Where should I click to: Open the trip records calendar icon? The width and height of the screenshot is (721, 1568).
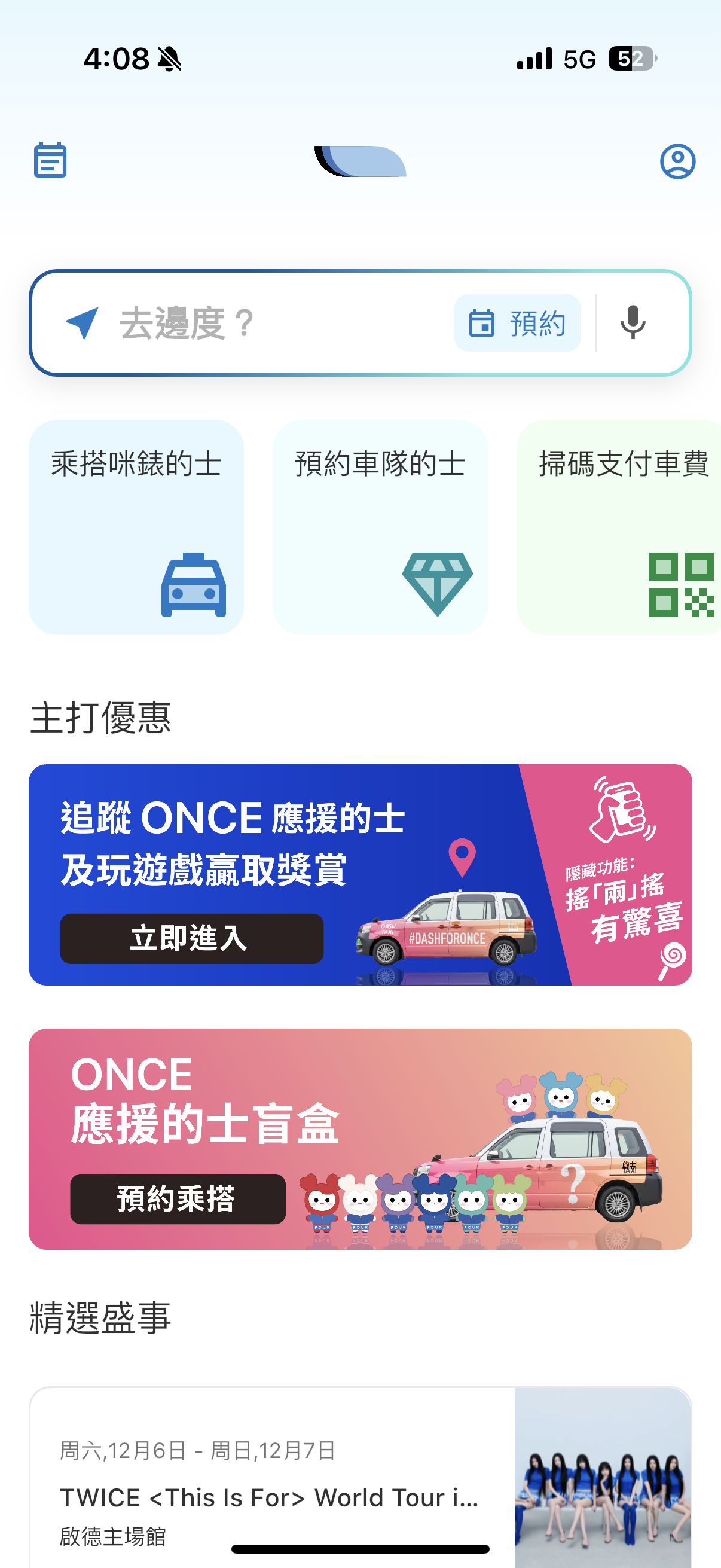[50, 161]
